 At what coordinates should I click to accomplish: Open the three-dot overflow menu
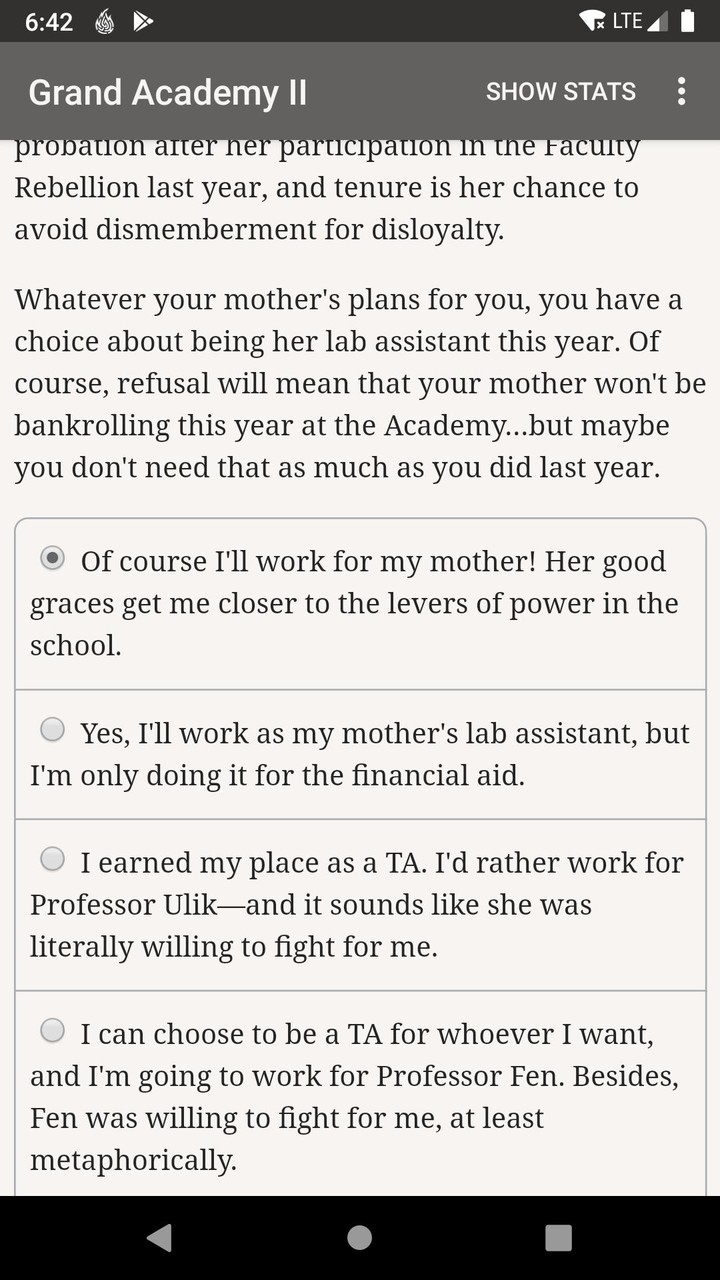[681, 92]
